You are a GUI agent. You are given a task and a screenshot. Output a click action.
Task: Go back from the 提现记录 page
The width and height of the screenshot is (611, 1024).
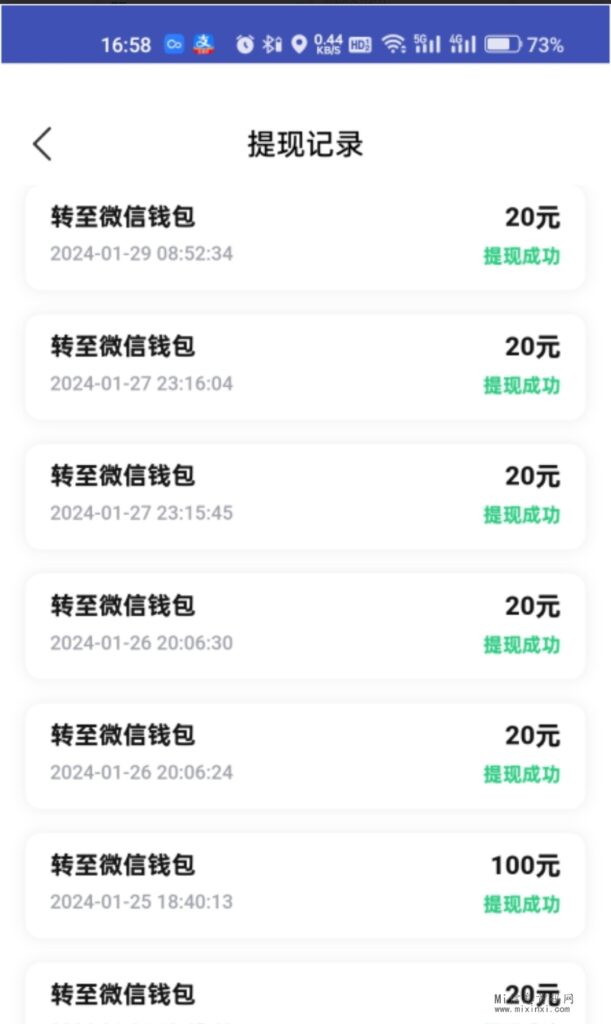coord(42,144)
